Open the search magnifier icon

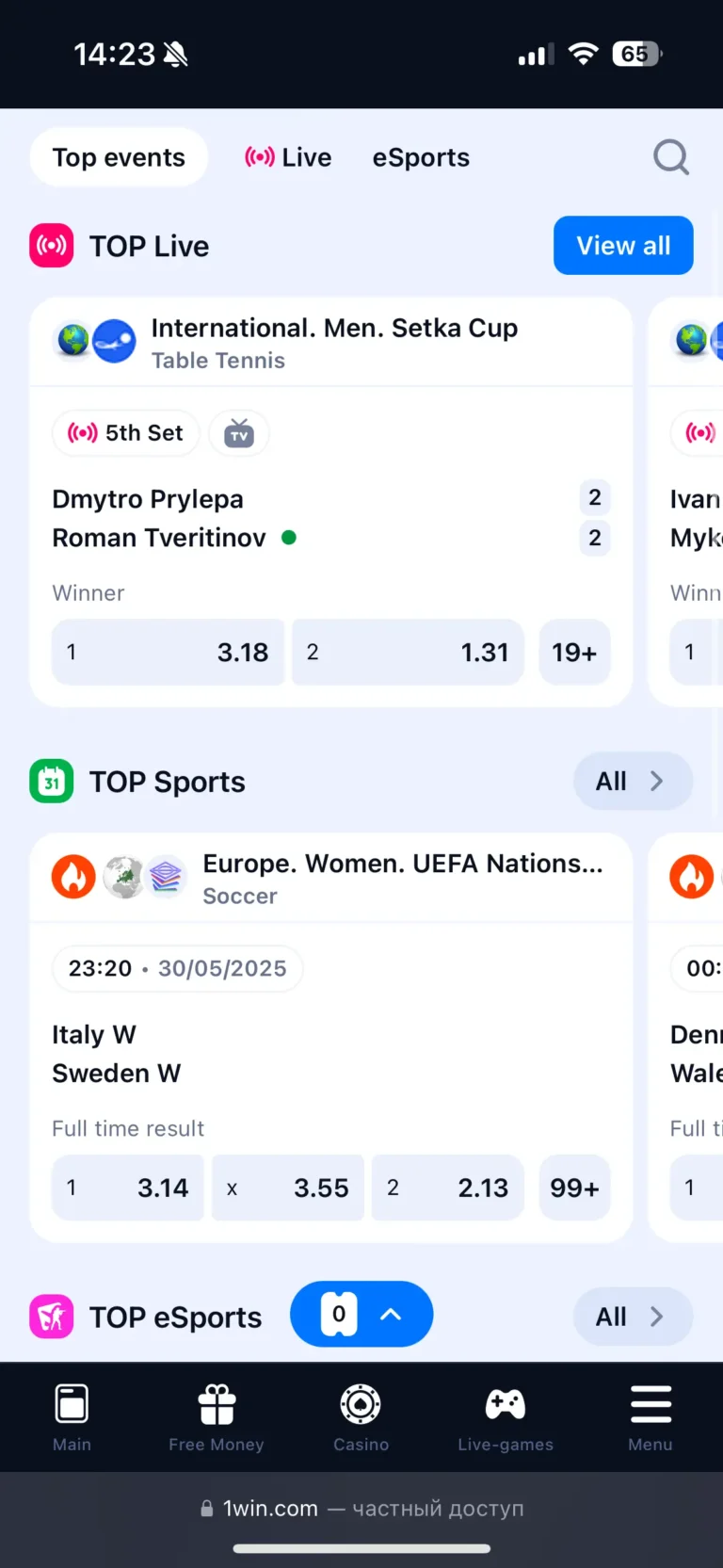(671, 157)
